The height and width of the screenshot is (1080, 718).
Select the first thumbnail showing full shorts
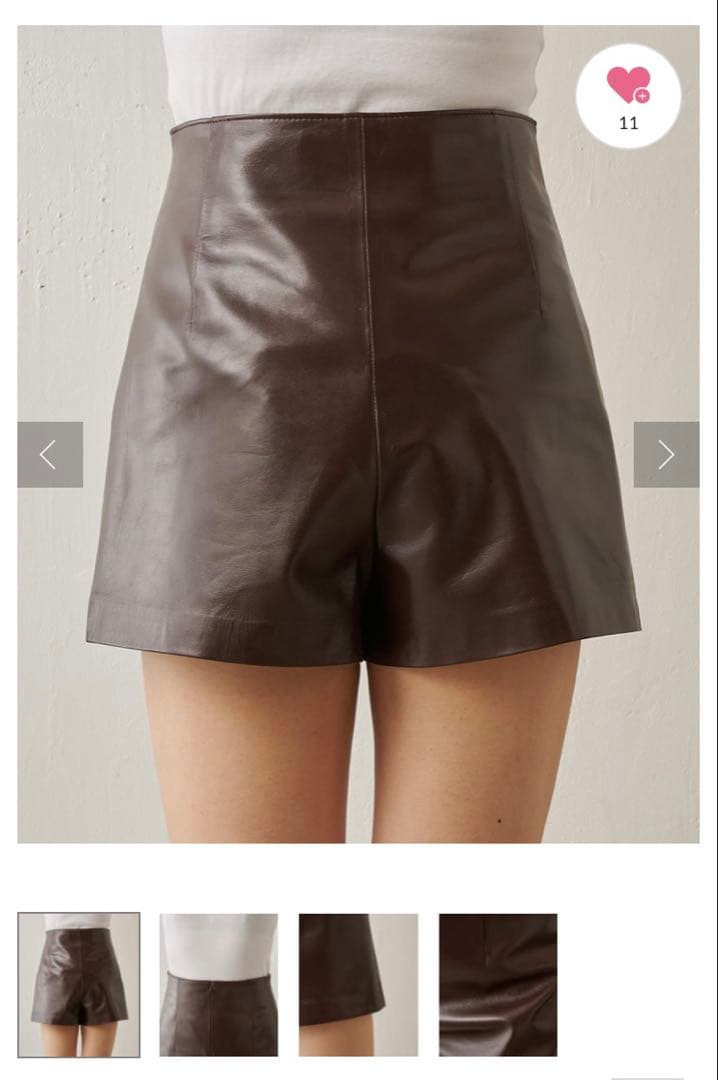click(x=79, y=984)
